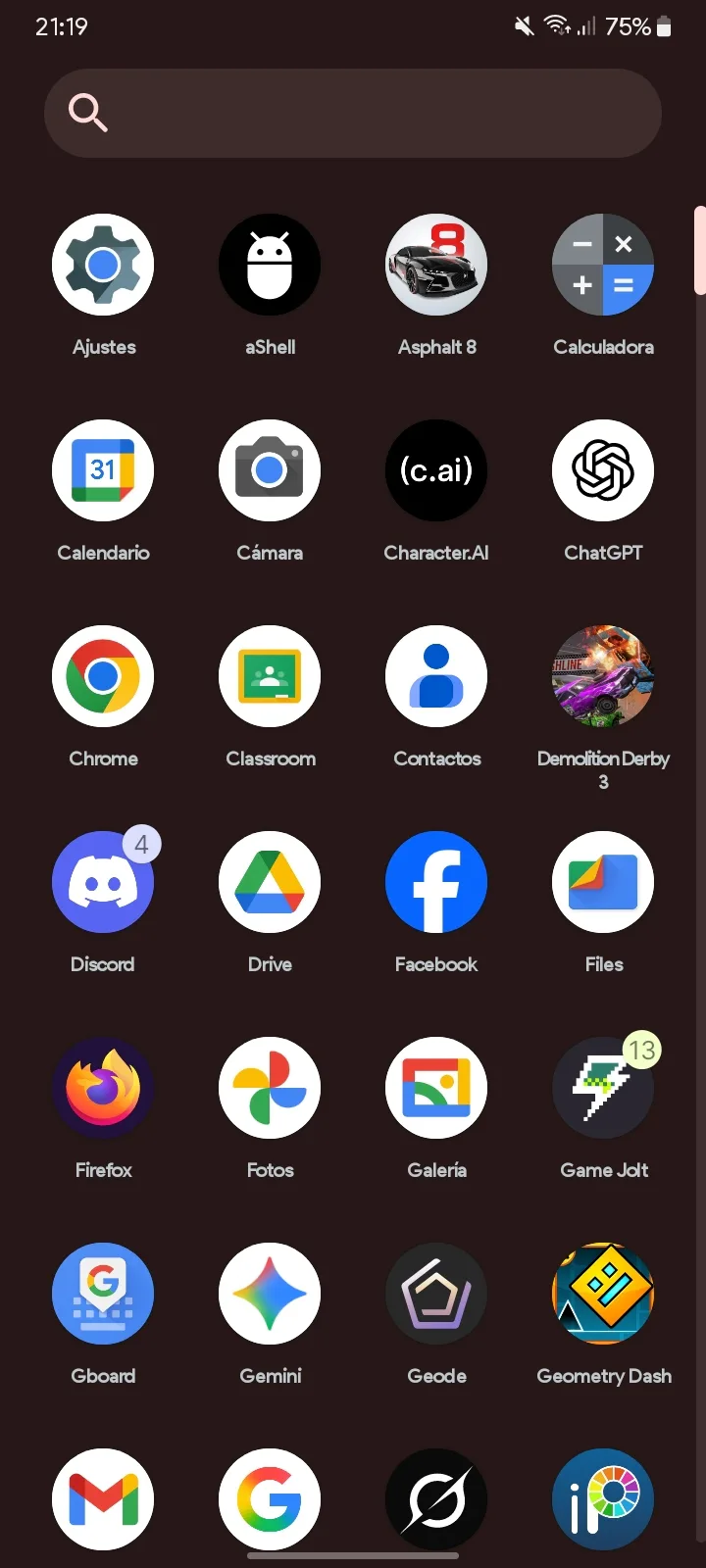Launch the Facebook app
The width and height of the screenshot is (706, 1568).
[x=436, y=882]
